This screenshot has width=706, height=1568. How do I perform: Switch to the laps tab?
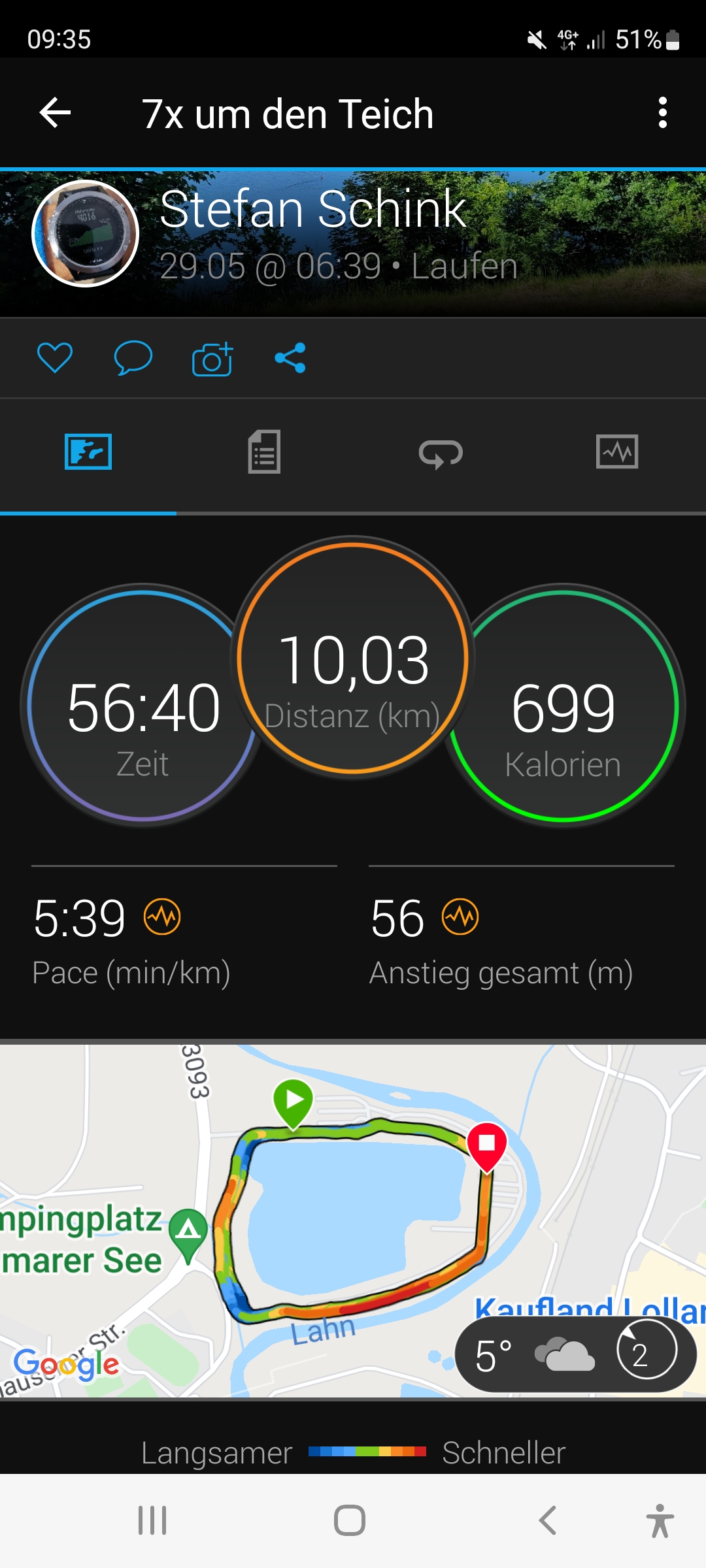(x=441, y=453)
